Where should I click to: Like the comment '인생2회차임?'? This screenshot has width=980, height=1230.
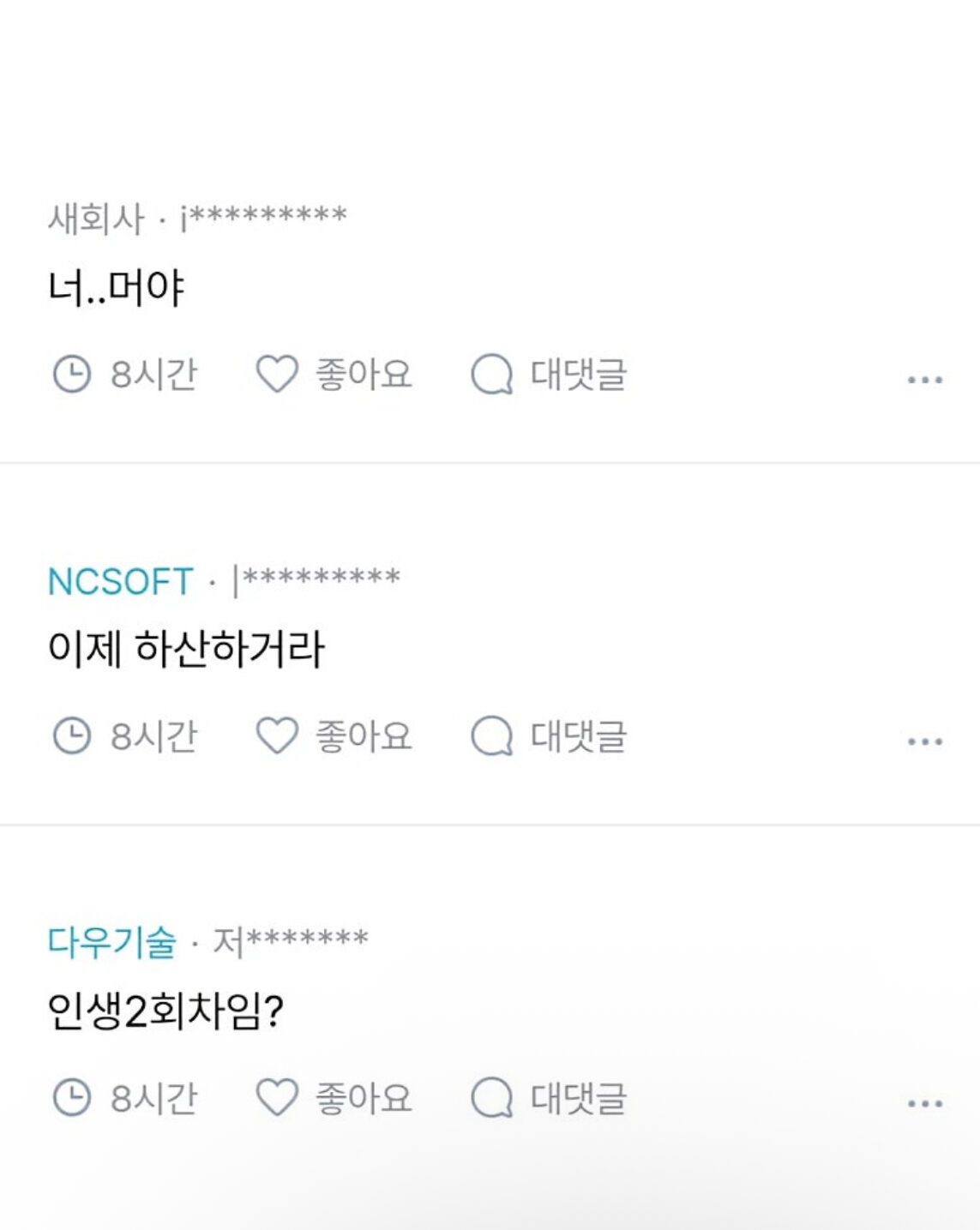(334, 1098)
